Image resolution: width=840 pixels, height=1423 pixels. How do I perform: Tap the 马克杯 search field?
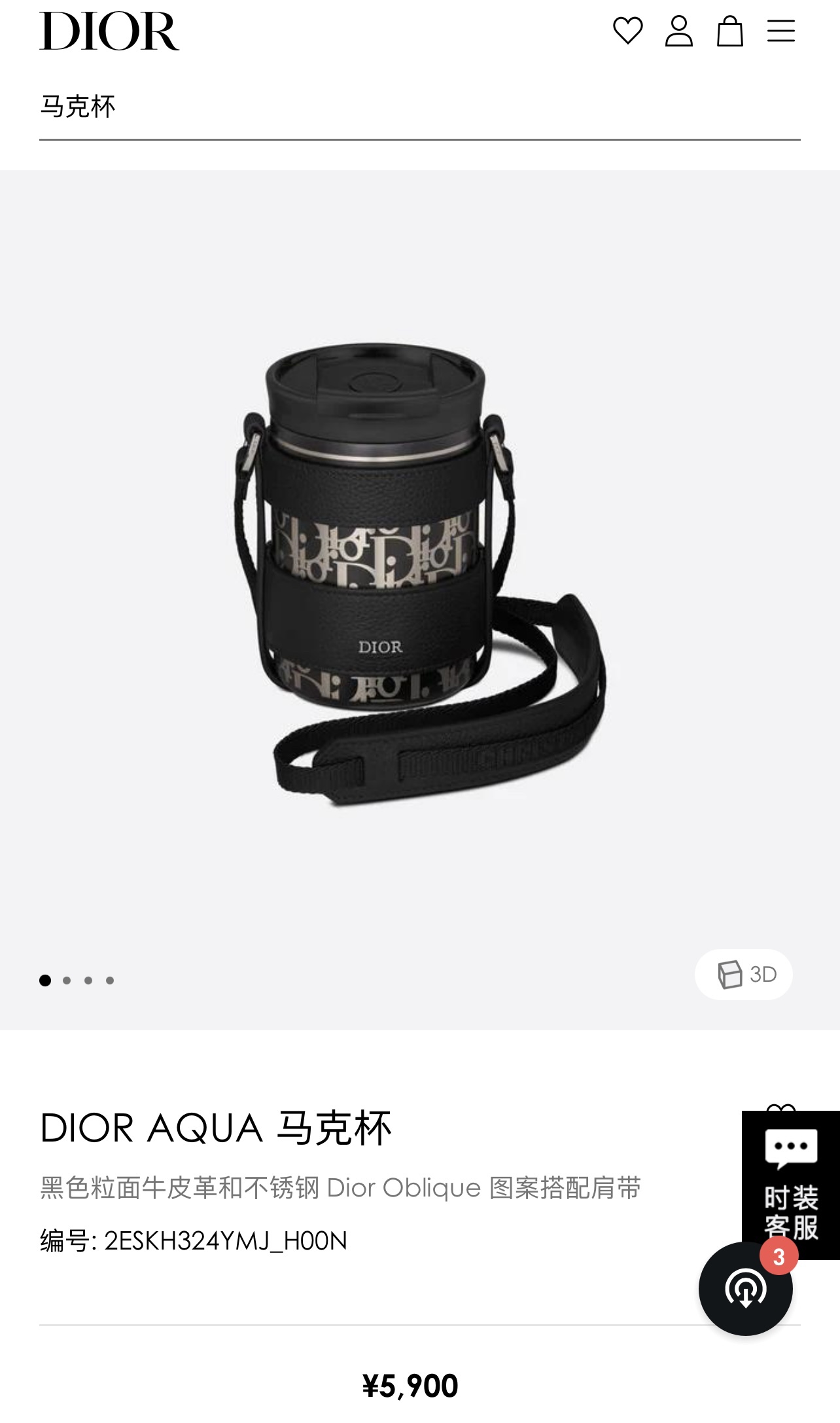pos(419,107)
